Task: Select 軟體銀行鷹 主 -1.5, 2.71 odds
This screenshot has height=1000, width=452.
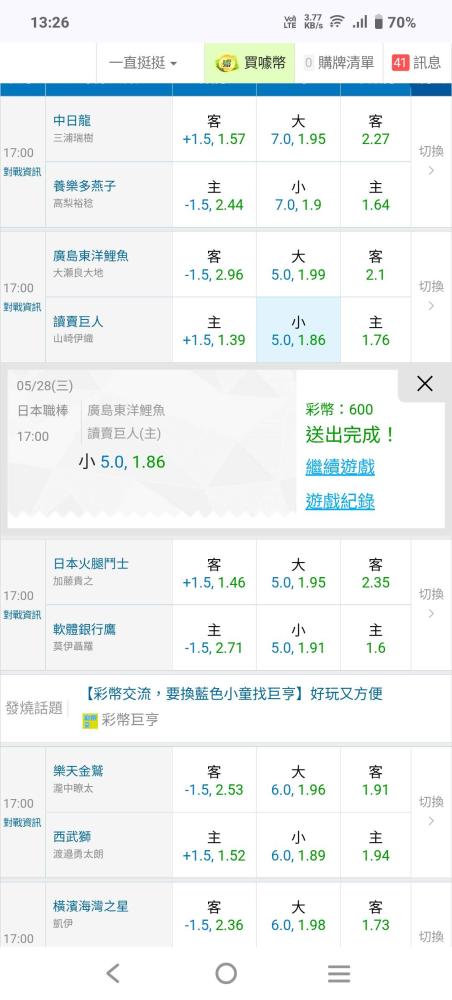Action: click(x=214, y=638)
